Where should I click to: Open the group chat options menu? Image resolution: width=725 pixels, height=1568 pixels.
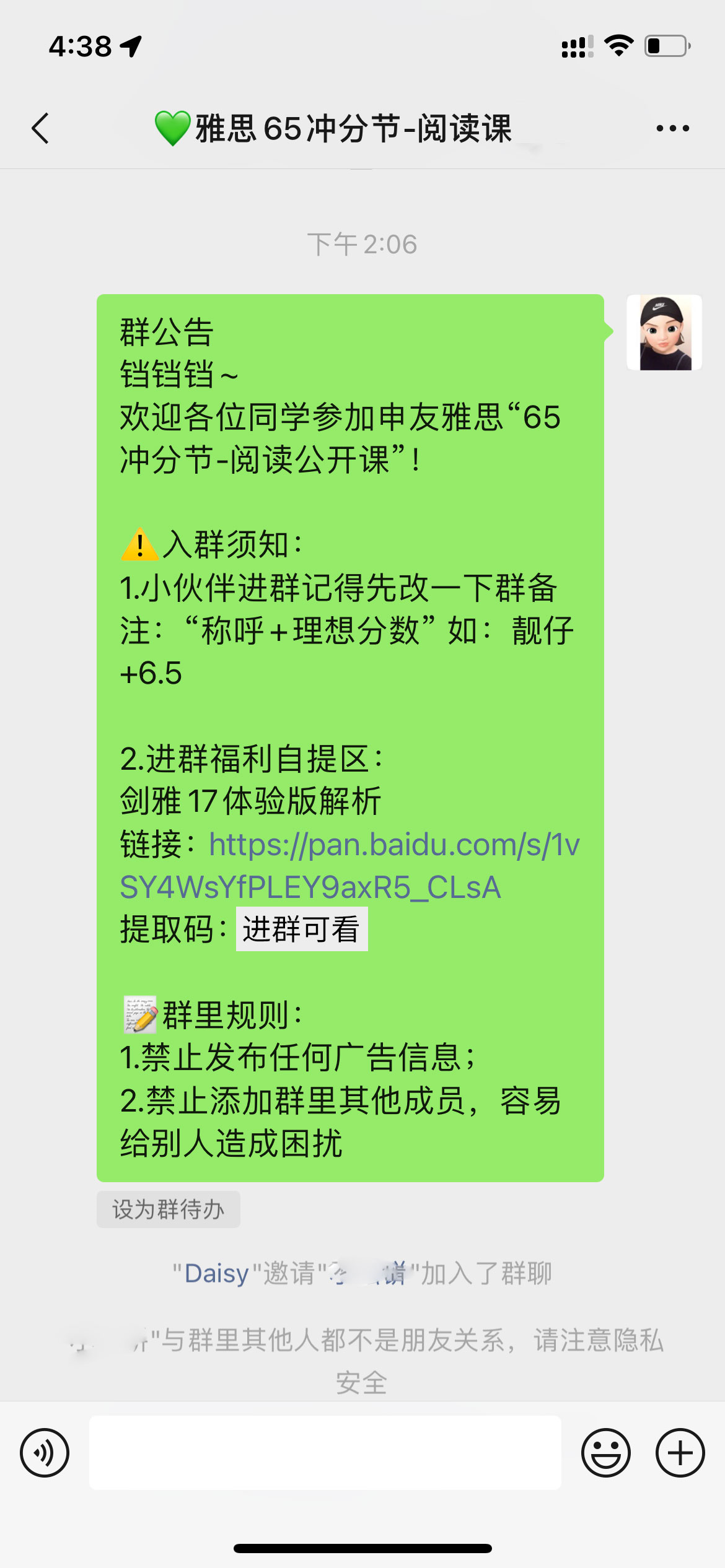click(672, 129)
